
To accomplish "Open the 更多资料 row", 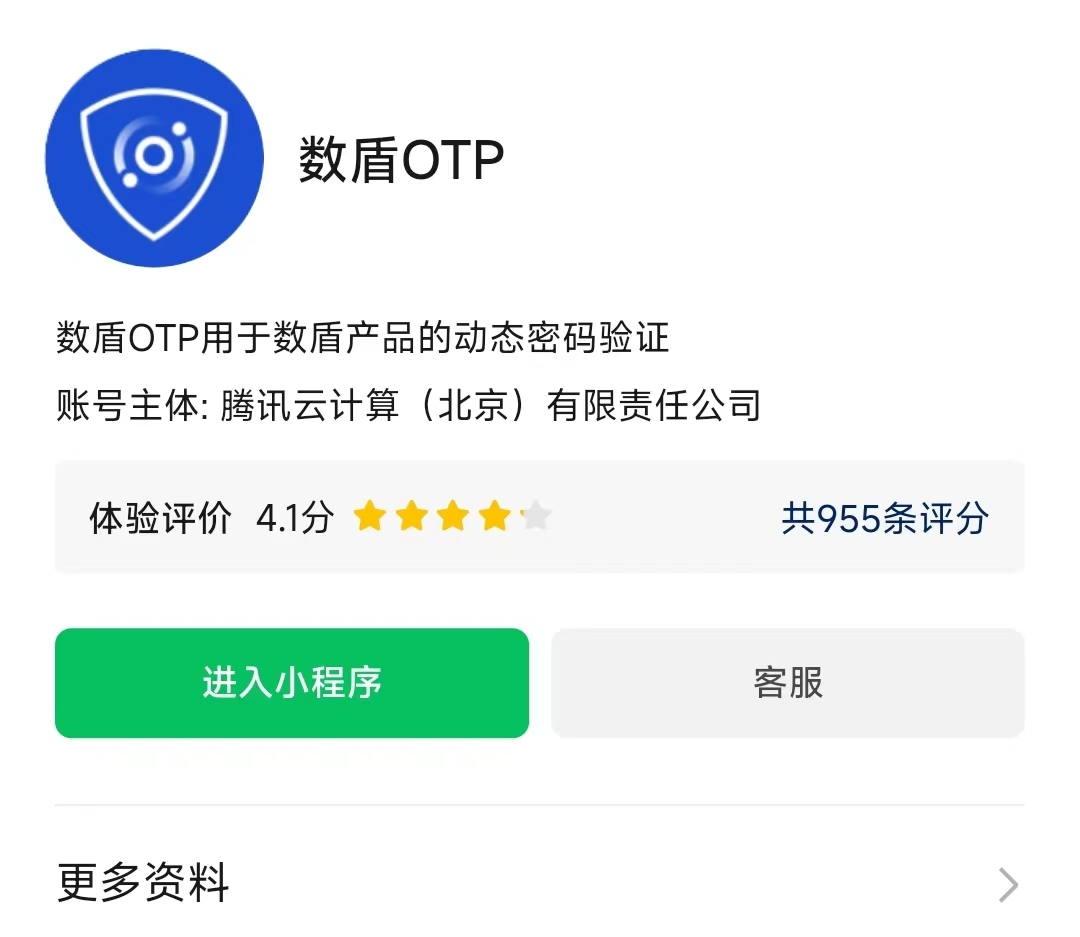I will [540, 884].
